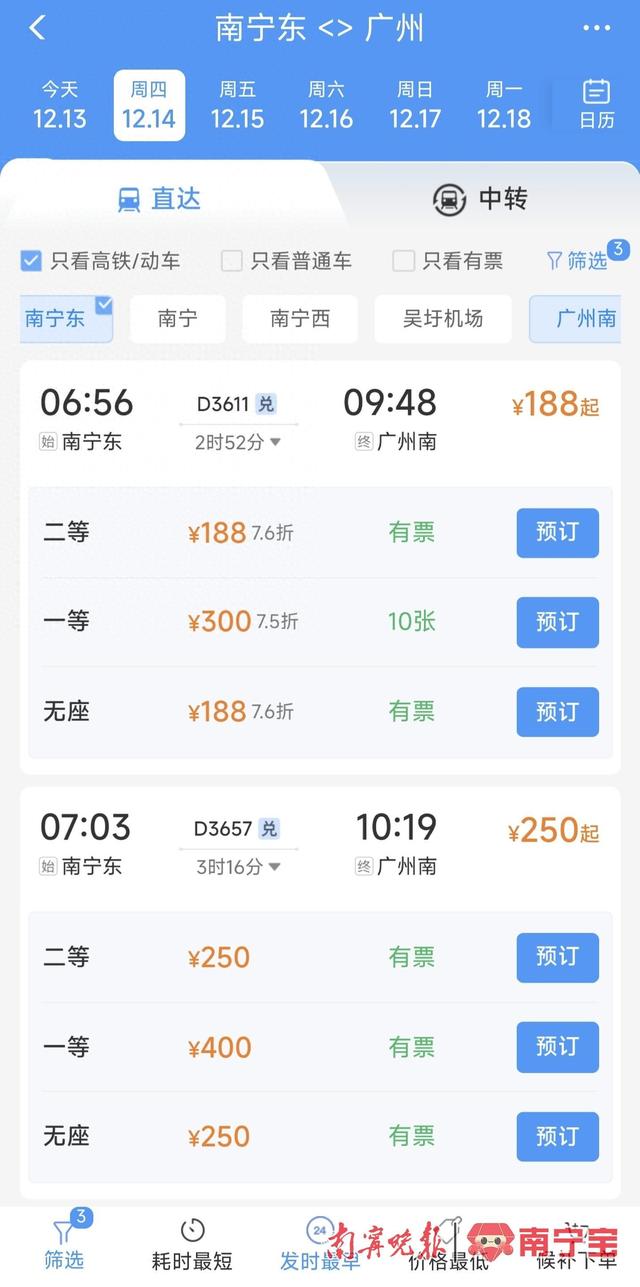Image resolution: width=640 pixels, height=1287 pixels.
Task: Book the 二等 ¥250 seat on D3657
Action: pyautogui.click(x=557, y=958)
